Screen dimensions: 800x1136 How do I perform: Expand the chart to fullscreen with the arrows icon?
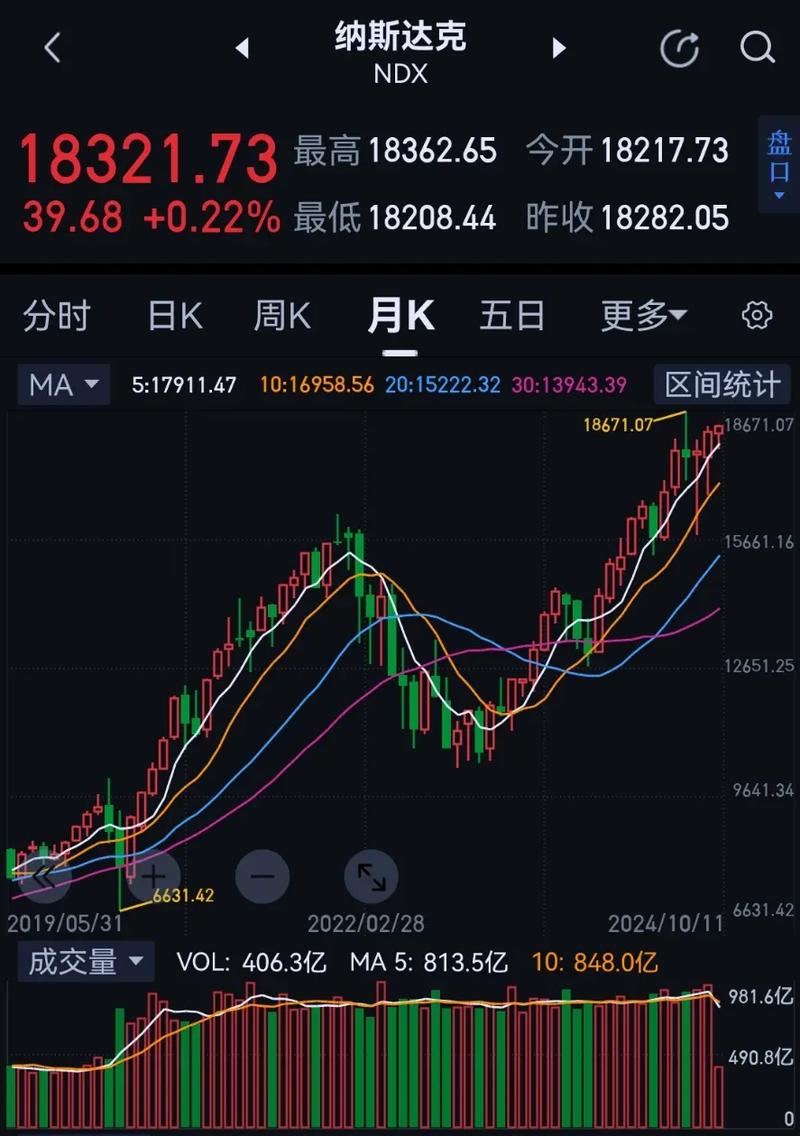[x=372, y=877]
